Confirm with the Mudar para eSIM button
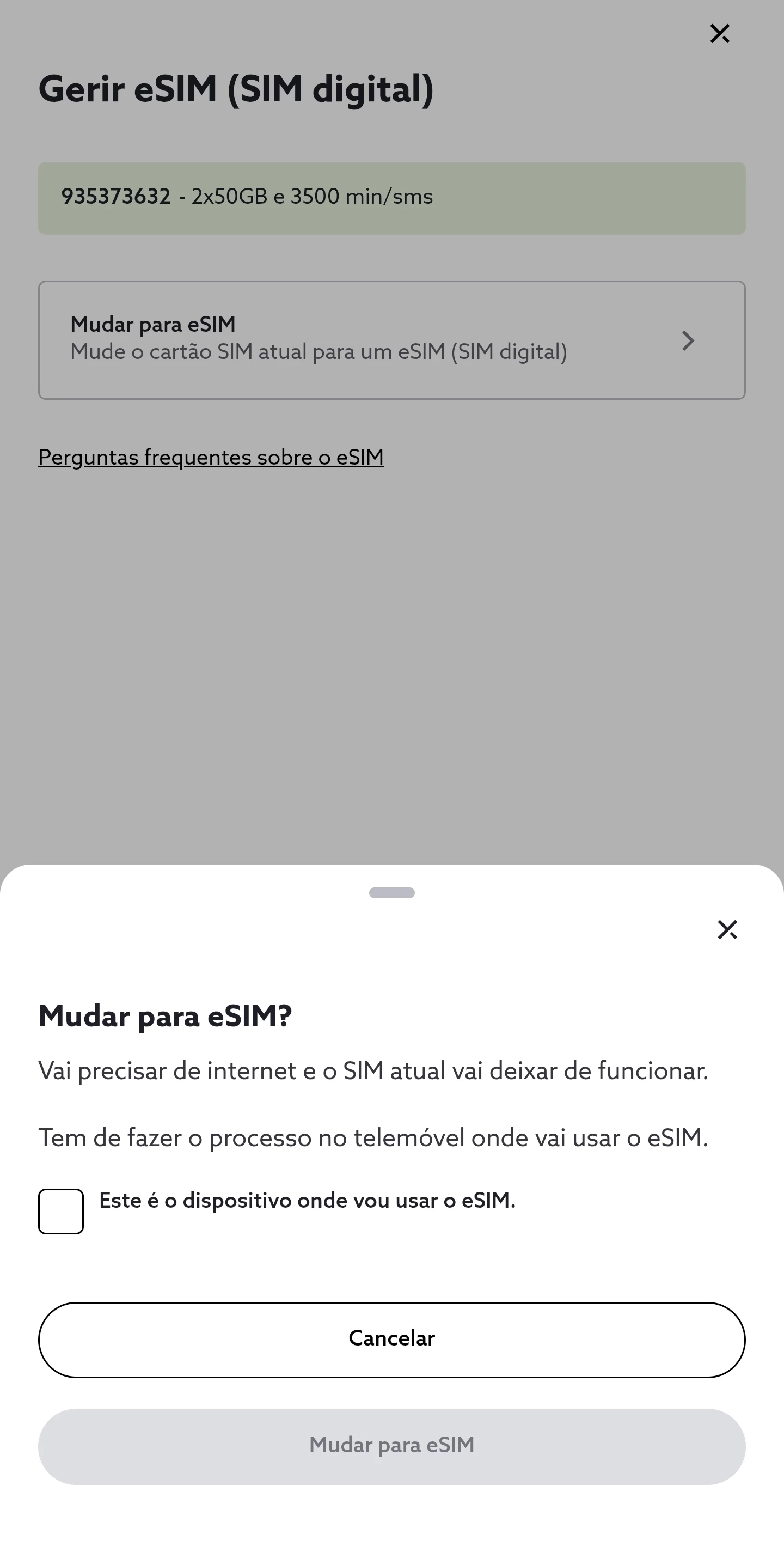The image size is (784, 1546). pos(391,1446)
